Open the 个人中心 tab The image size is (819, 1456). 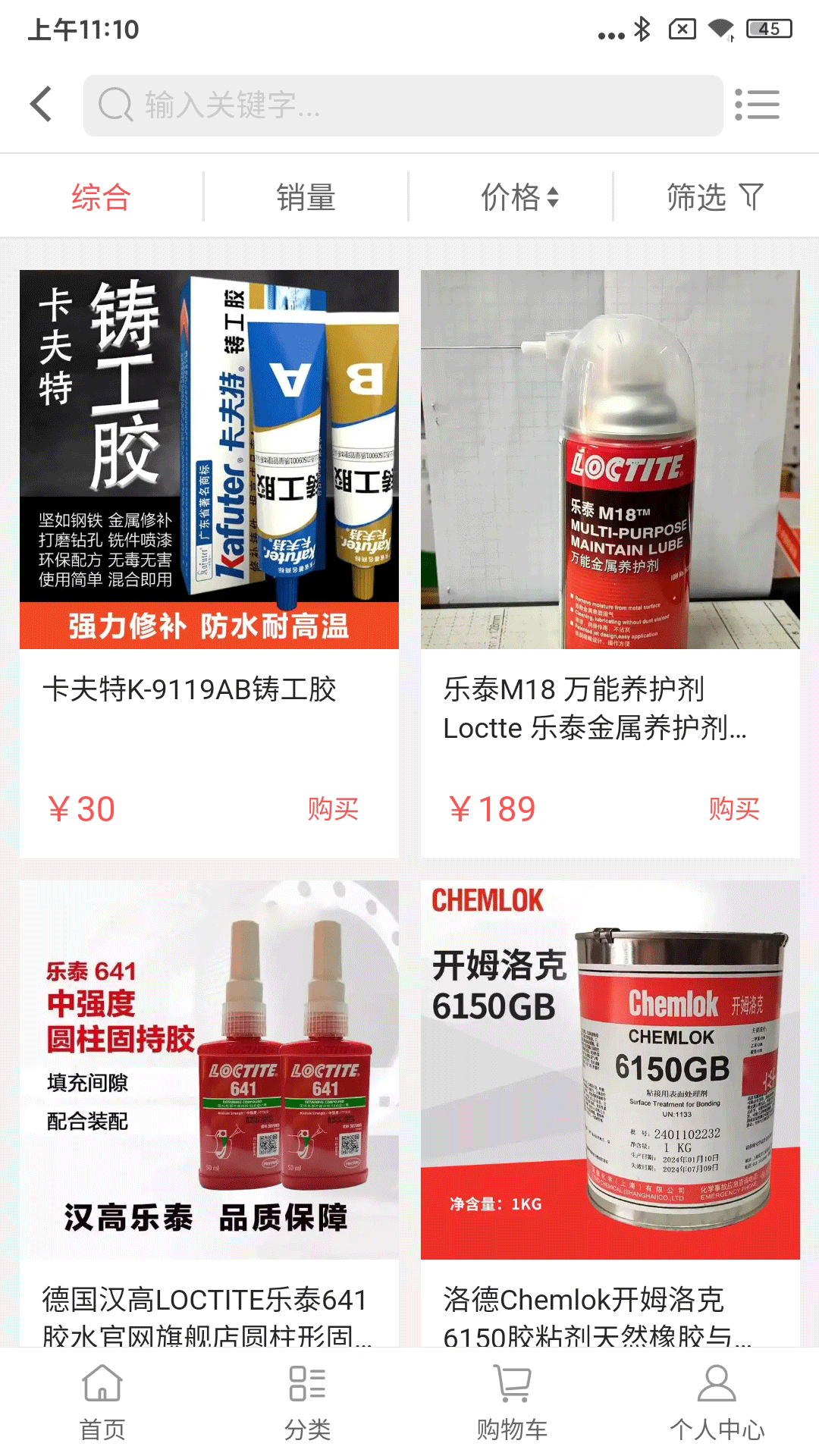click(x=717, y=1401)
